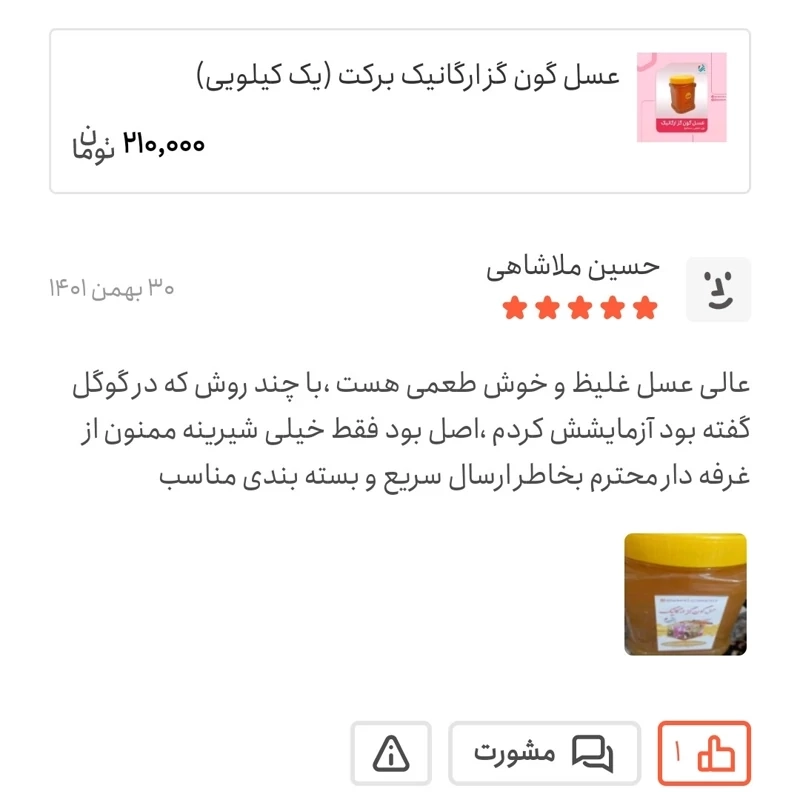View the attached honey jar photo
Screen dimensions: 800x800
pyautogui.click(x=685, y=594)
